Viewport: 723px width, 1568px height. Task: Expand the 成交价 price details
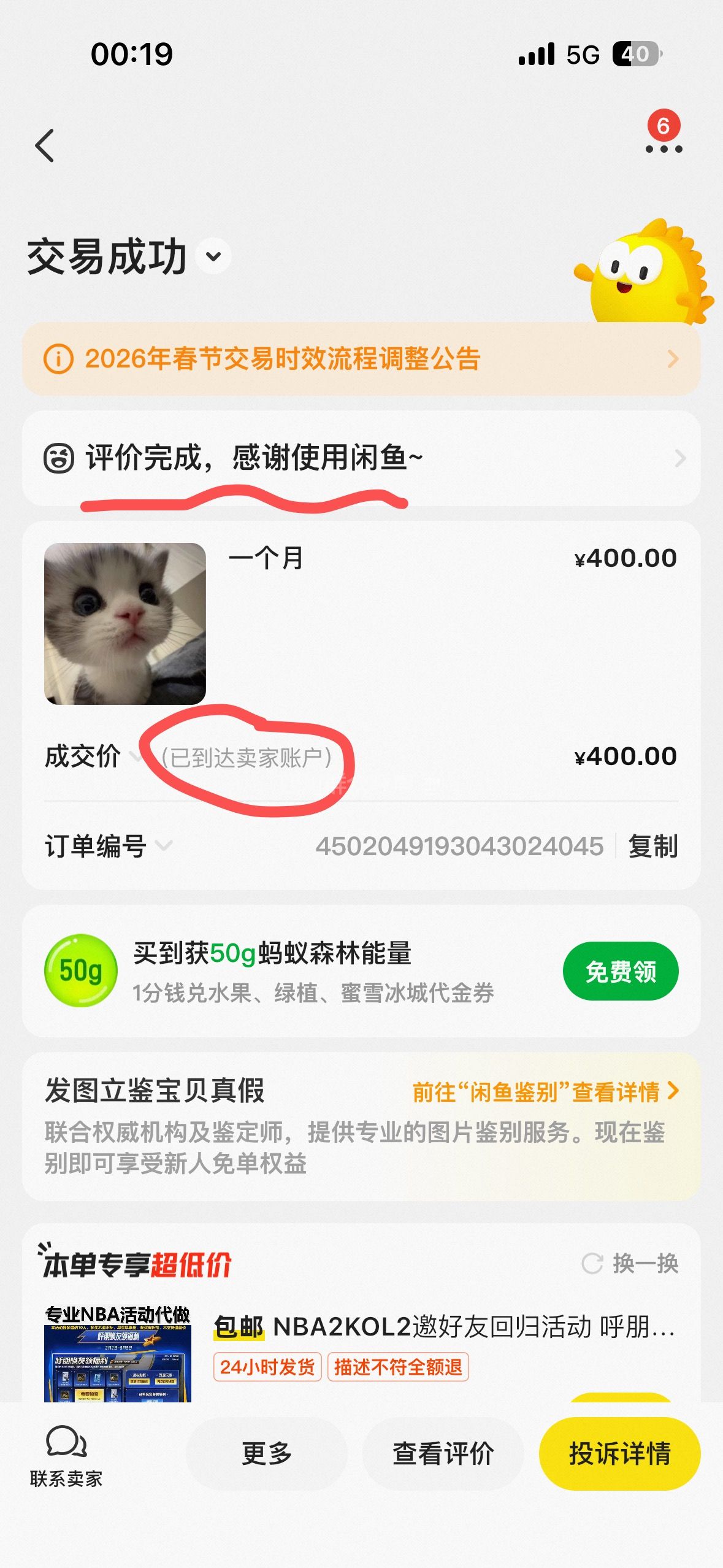click(x=135, y=756)
